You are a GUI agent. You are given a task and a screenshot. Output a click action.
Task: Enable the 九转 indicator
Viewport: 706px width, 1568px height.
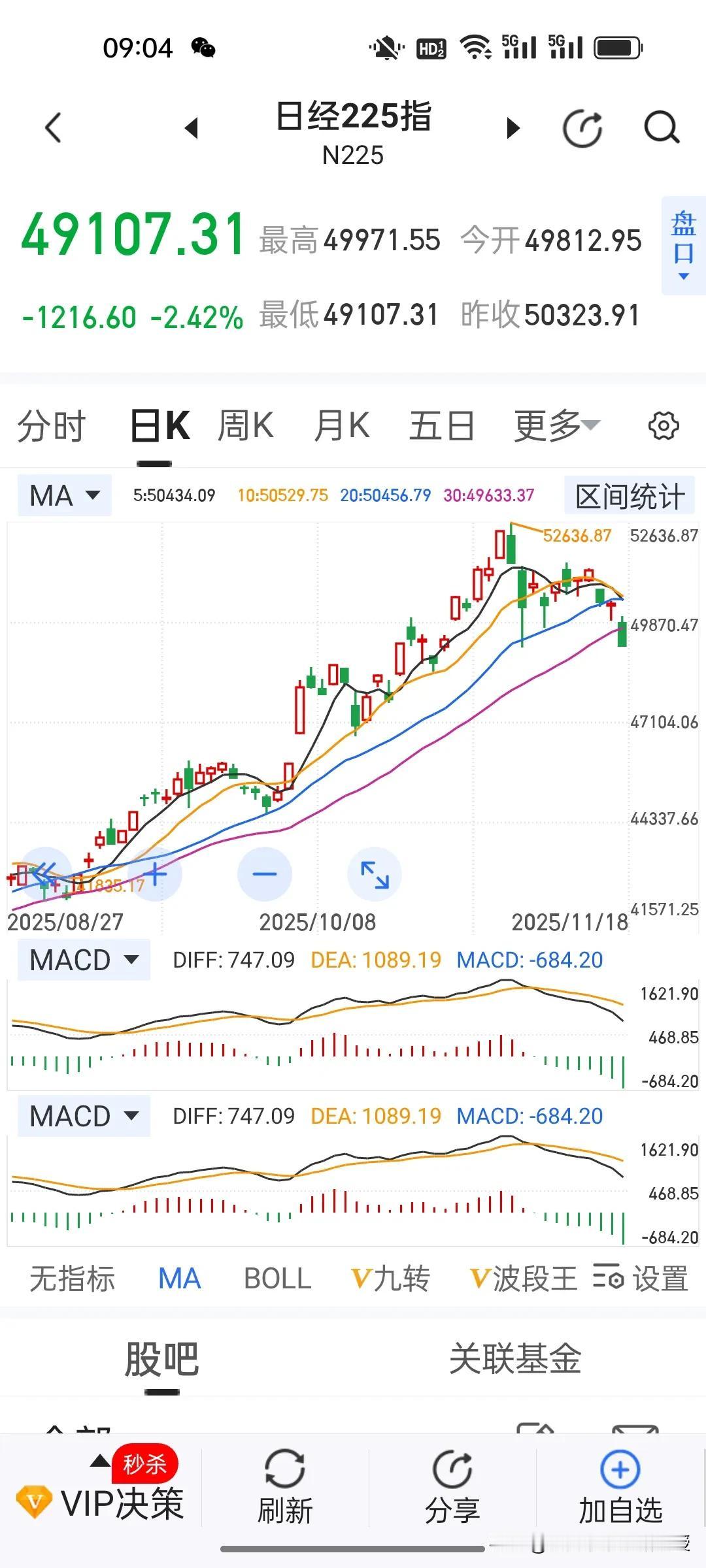coord(389,1279)
